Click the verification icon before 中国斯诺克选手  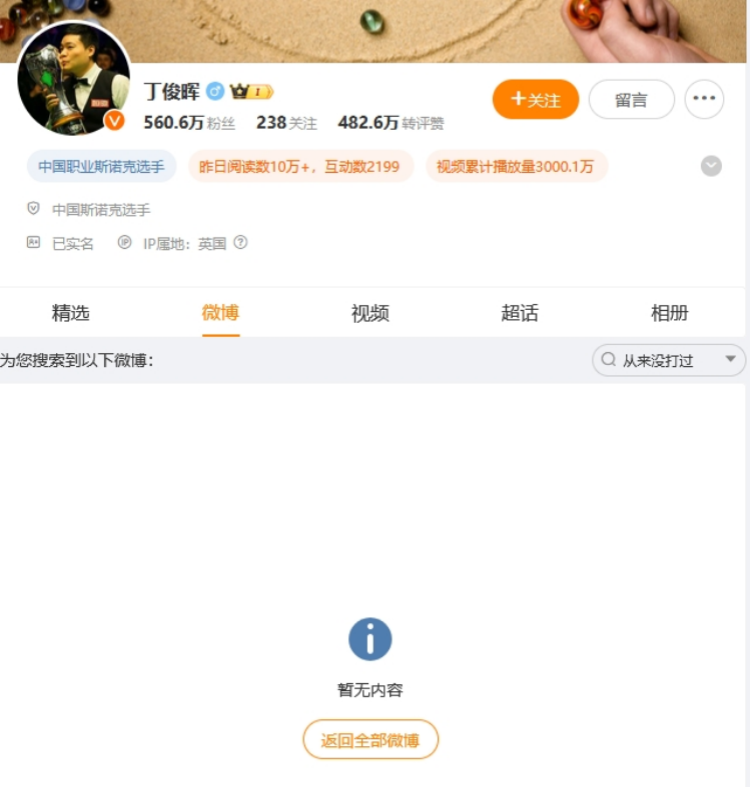click(x=31, y=209)
